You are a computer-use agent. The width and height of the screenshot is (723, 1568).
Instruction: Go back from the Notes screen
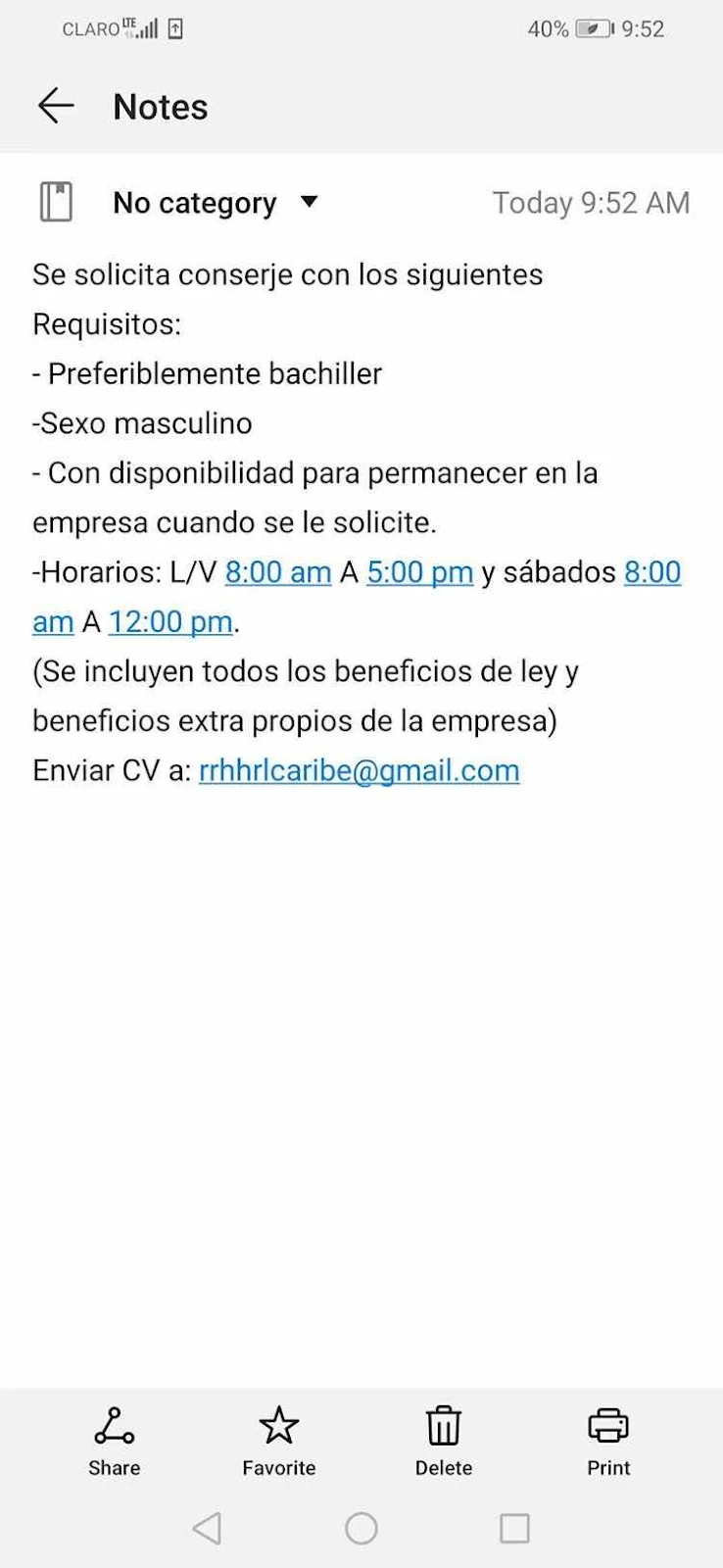[56, 106]
